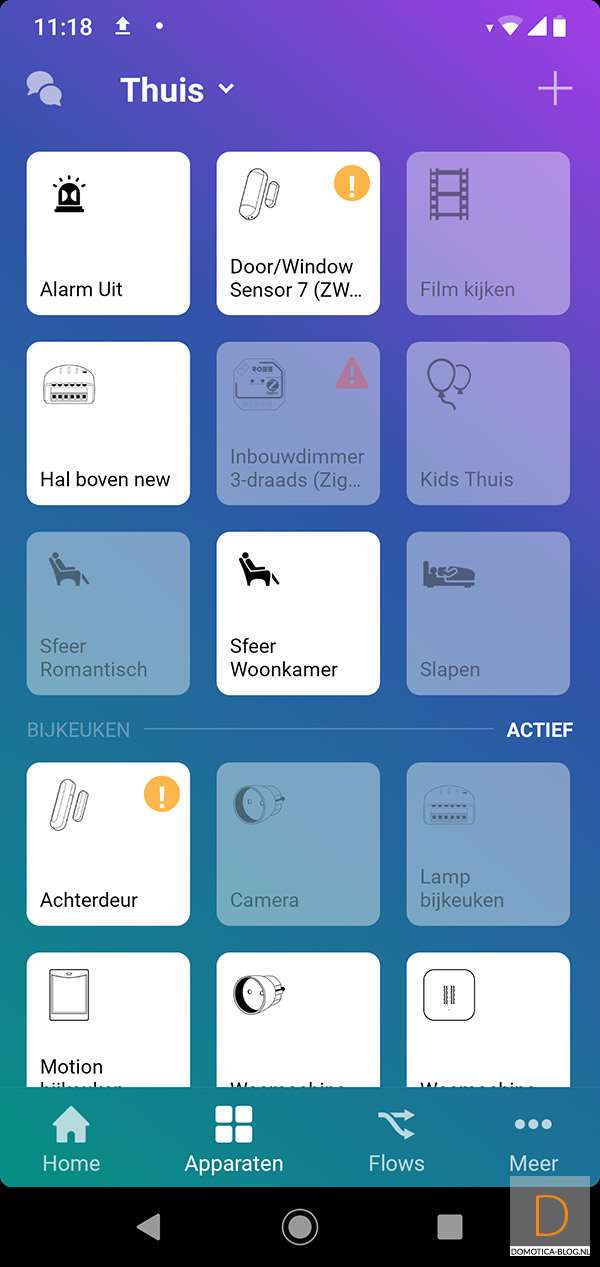Screen dimensions: 600x1267
Task: Select the Kids Thuis tile
Action: 488,423
